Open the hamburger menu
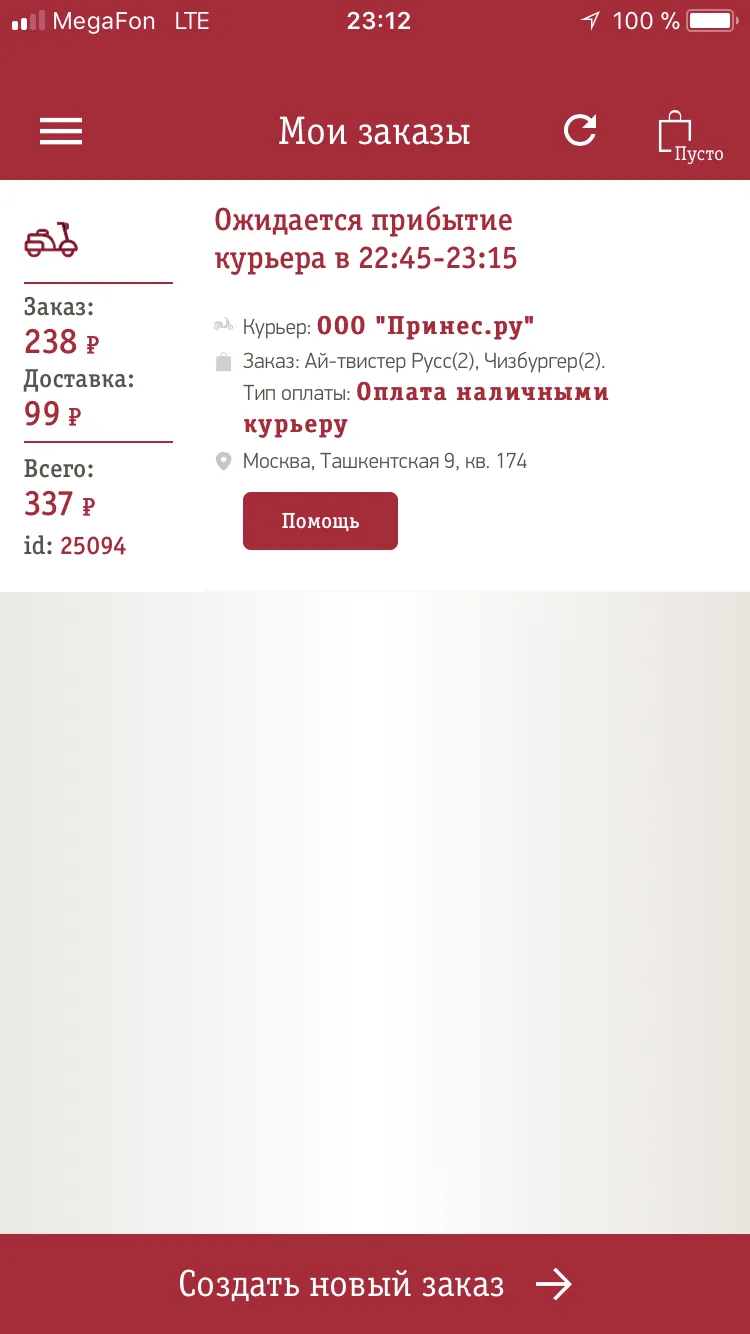Screen dimensions: 750x1334 pos(61,132)
